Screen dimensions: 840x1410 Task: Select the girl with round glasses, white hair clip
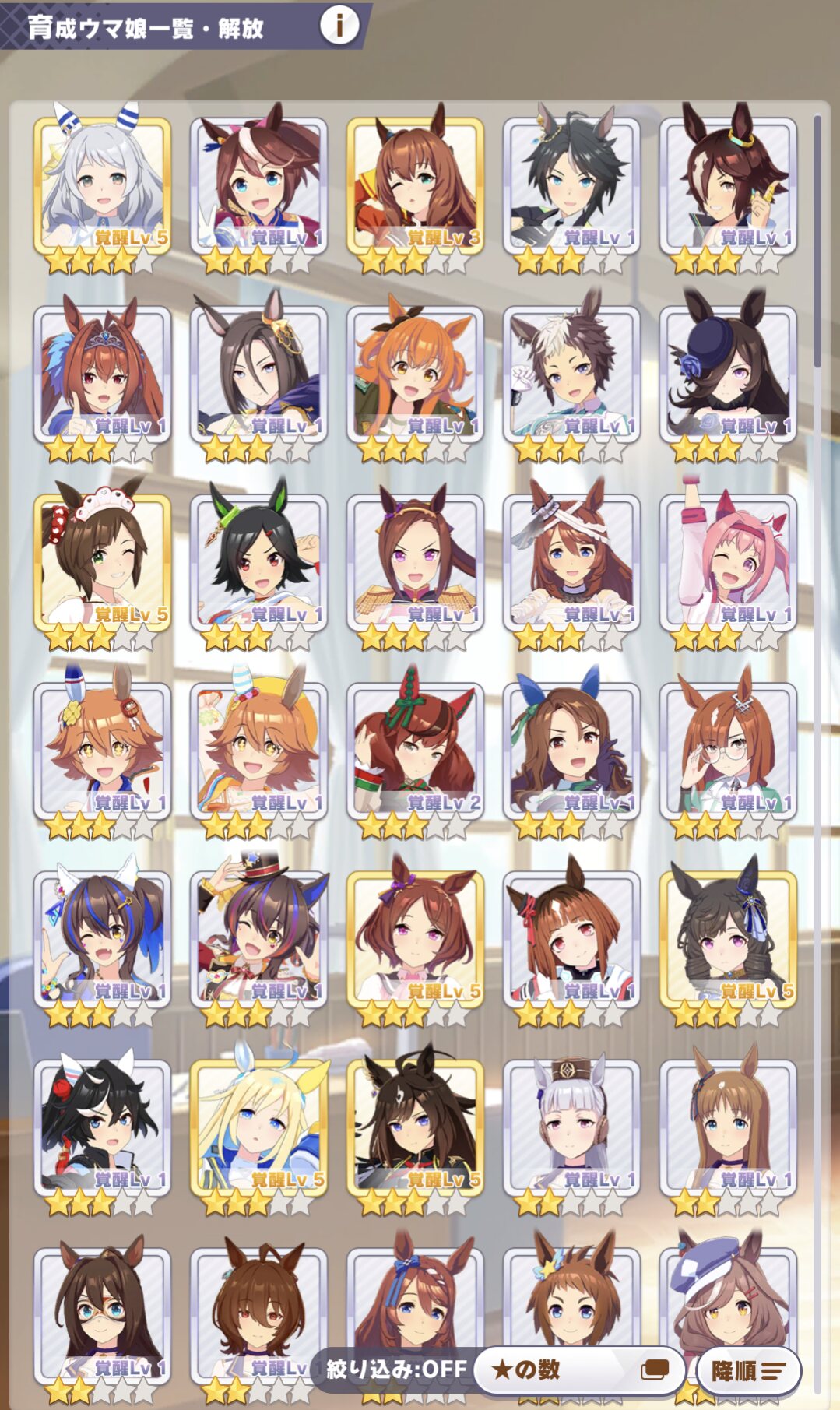728,751
